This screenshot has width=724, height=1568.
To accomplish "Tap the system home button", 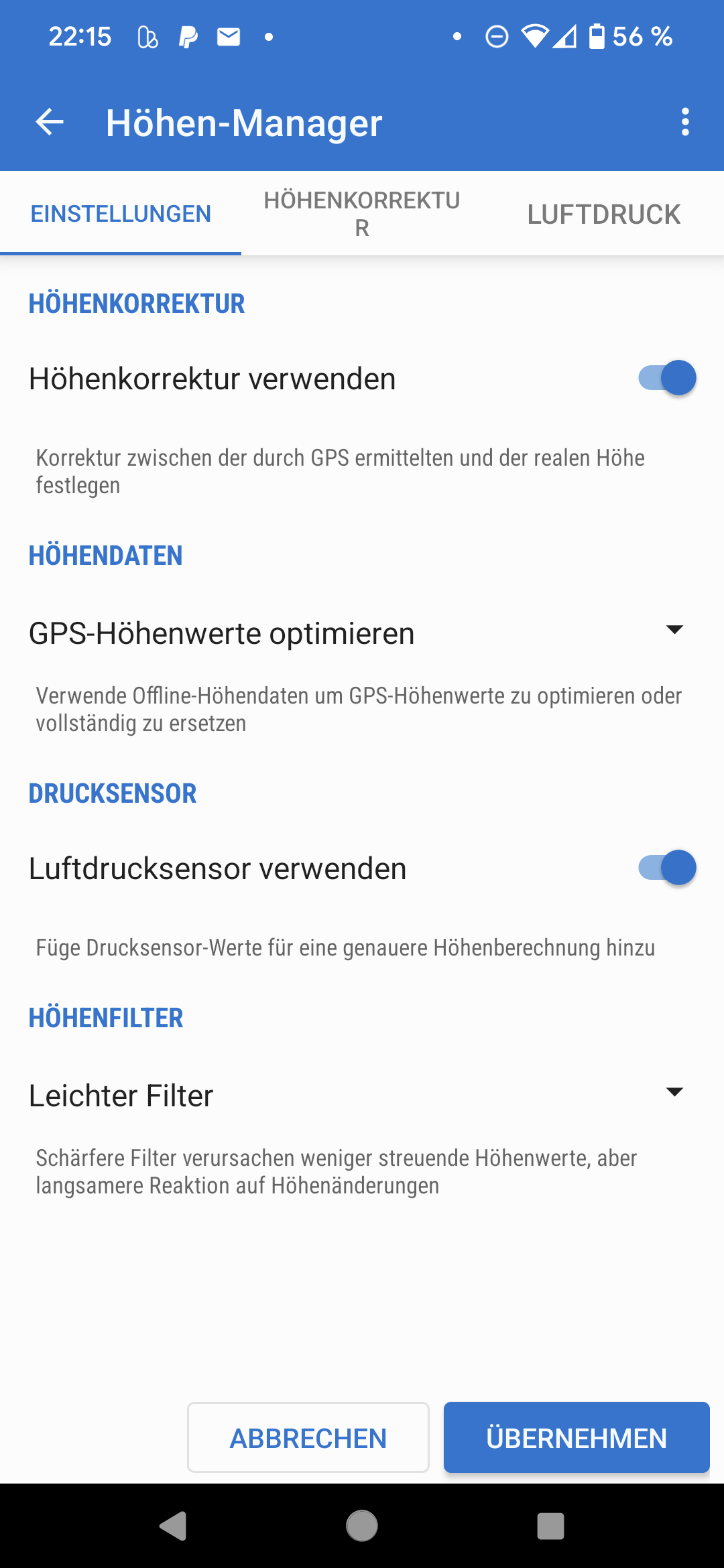I will (x=362, y=1526).
